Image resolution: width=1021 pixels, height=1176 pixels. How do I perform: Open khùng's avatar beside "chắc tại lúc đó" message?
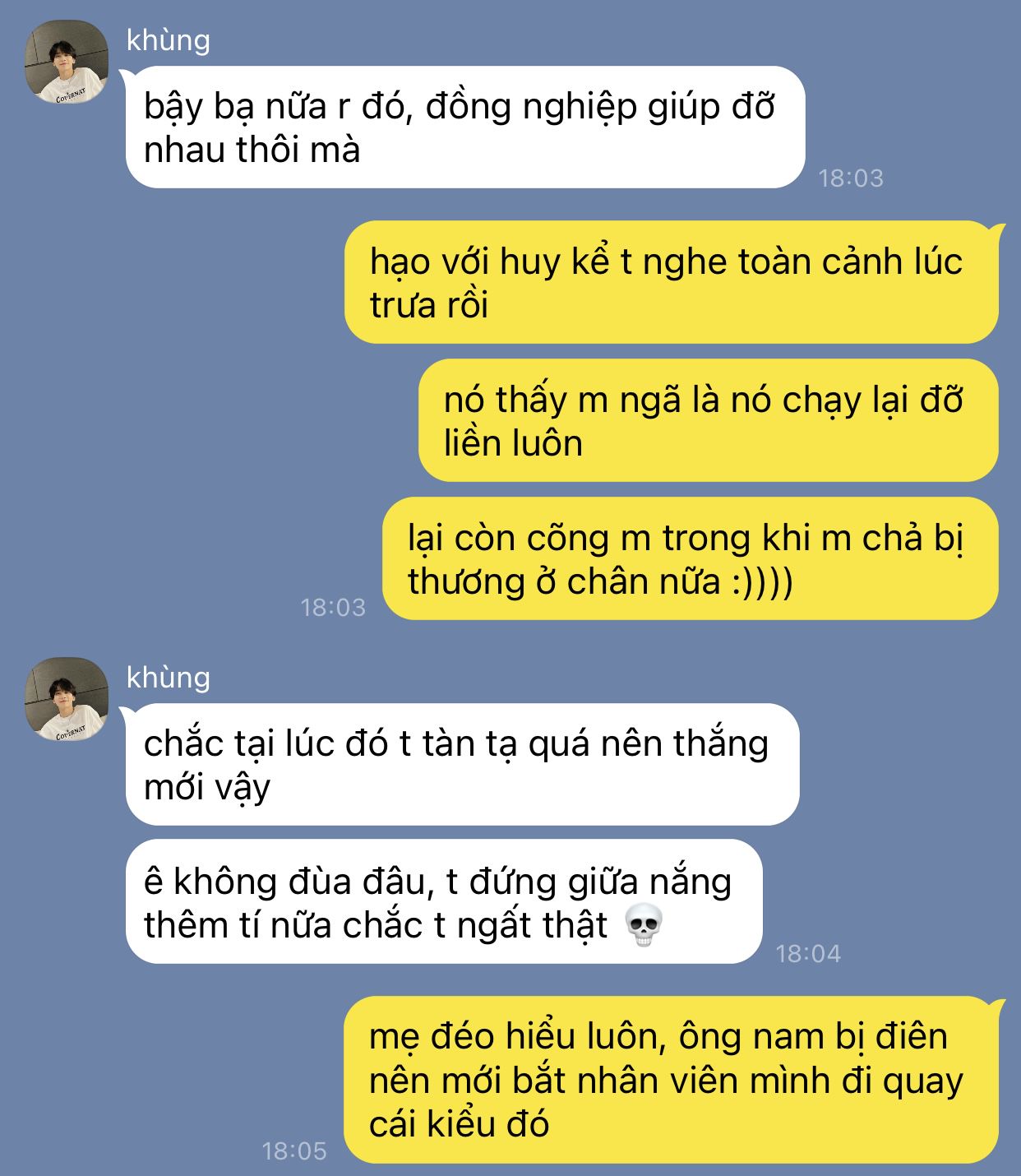[x=67, y=698]
